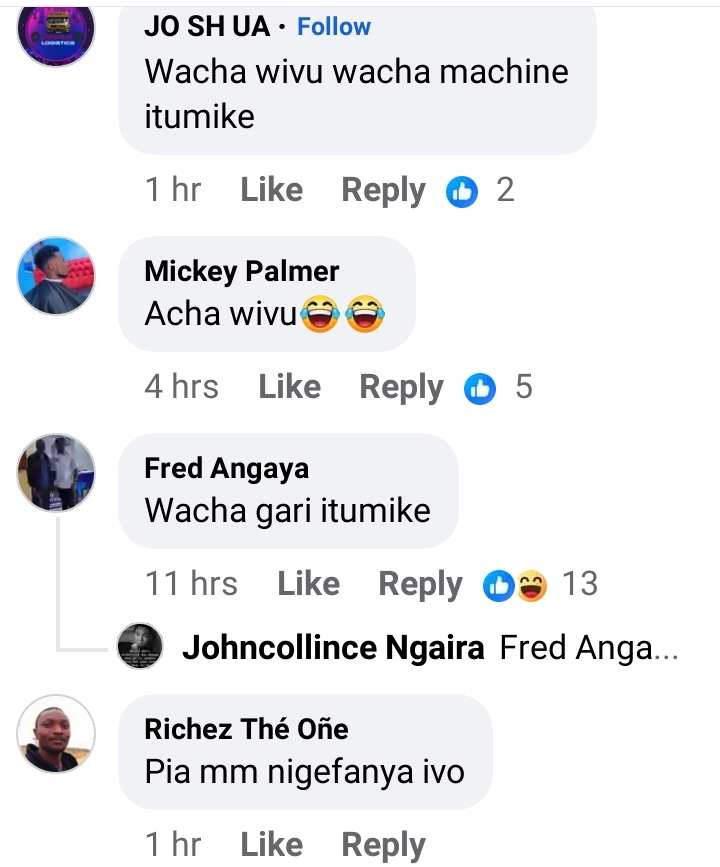Reply to Mickey Palmer's comment
Viewport: 720px width, 867px height.
click(401, 387)
